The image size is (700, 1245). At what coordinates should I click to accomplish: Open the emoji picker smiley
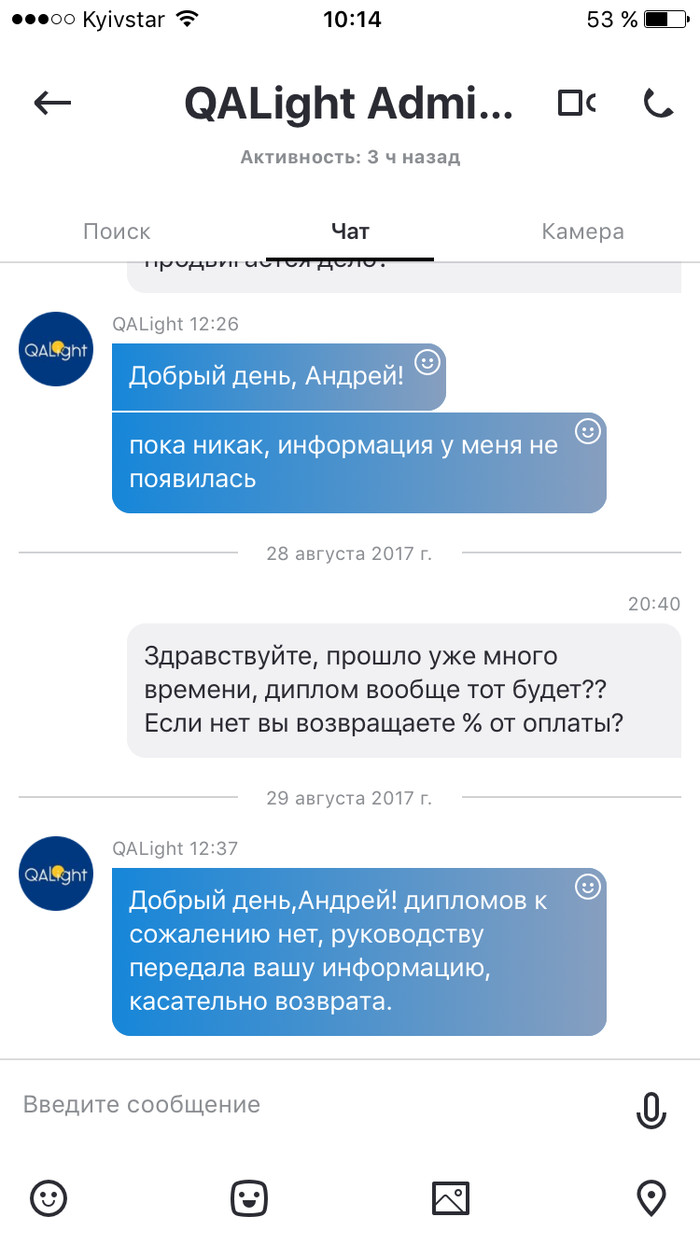tap(48, 1196)
